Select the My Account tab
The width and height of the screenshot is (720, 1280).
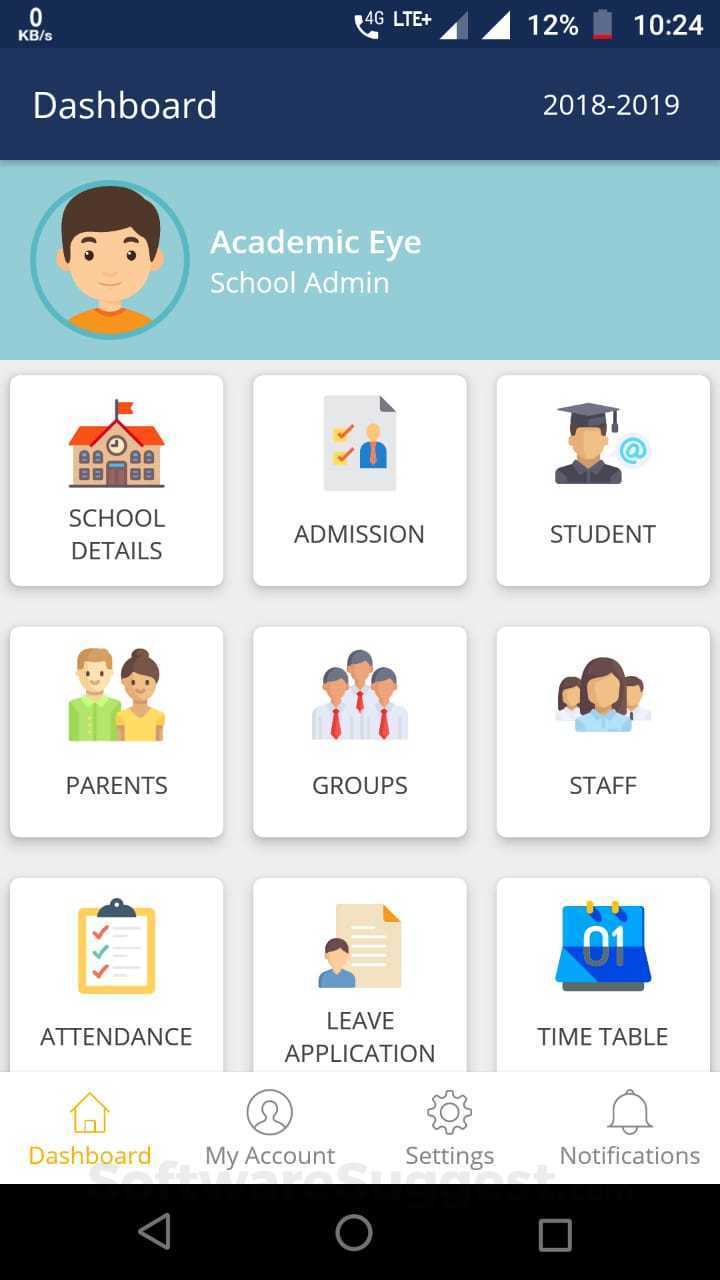269,1128
